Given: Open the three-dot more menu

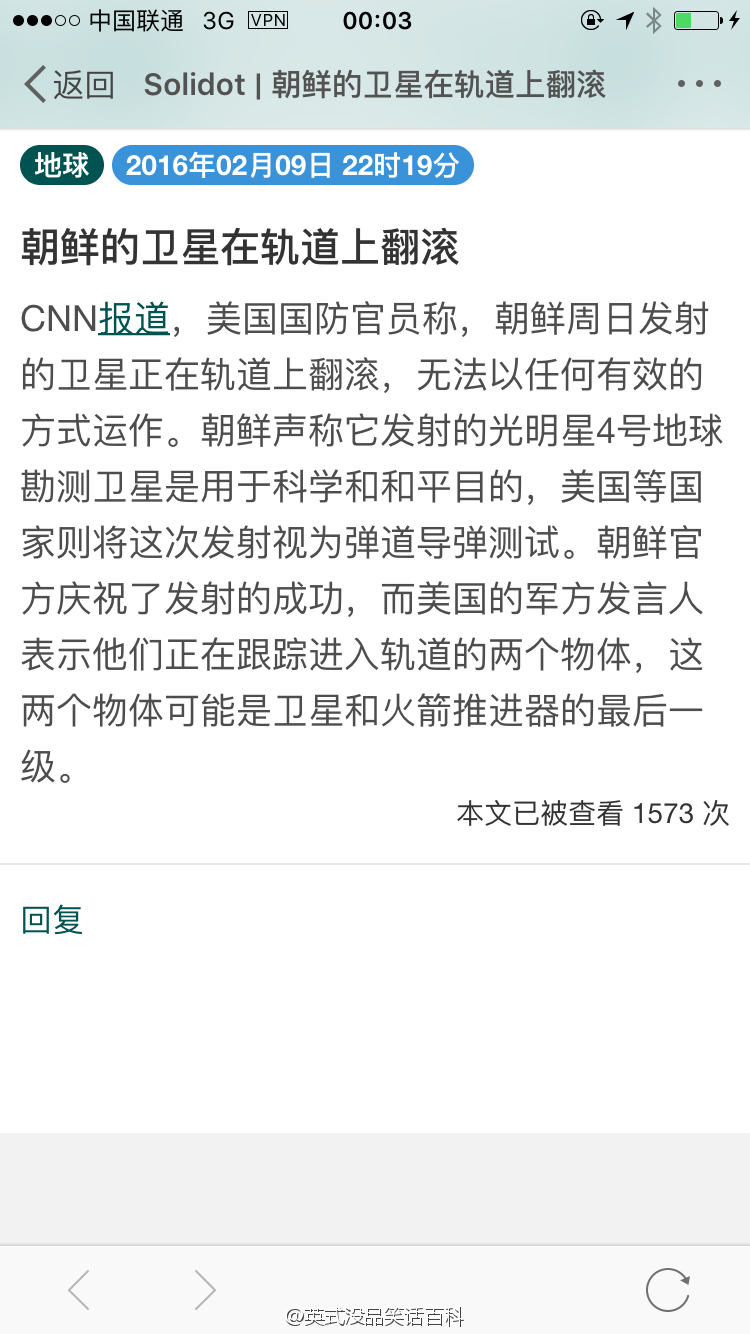Looking at the screenshot, I should [x=699, y=85].
